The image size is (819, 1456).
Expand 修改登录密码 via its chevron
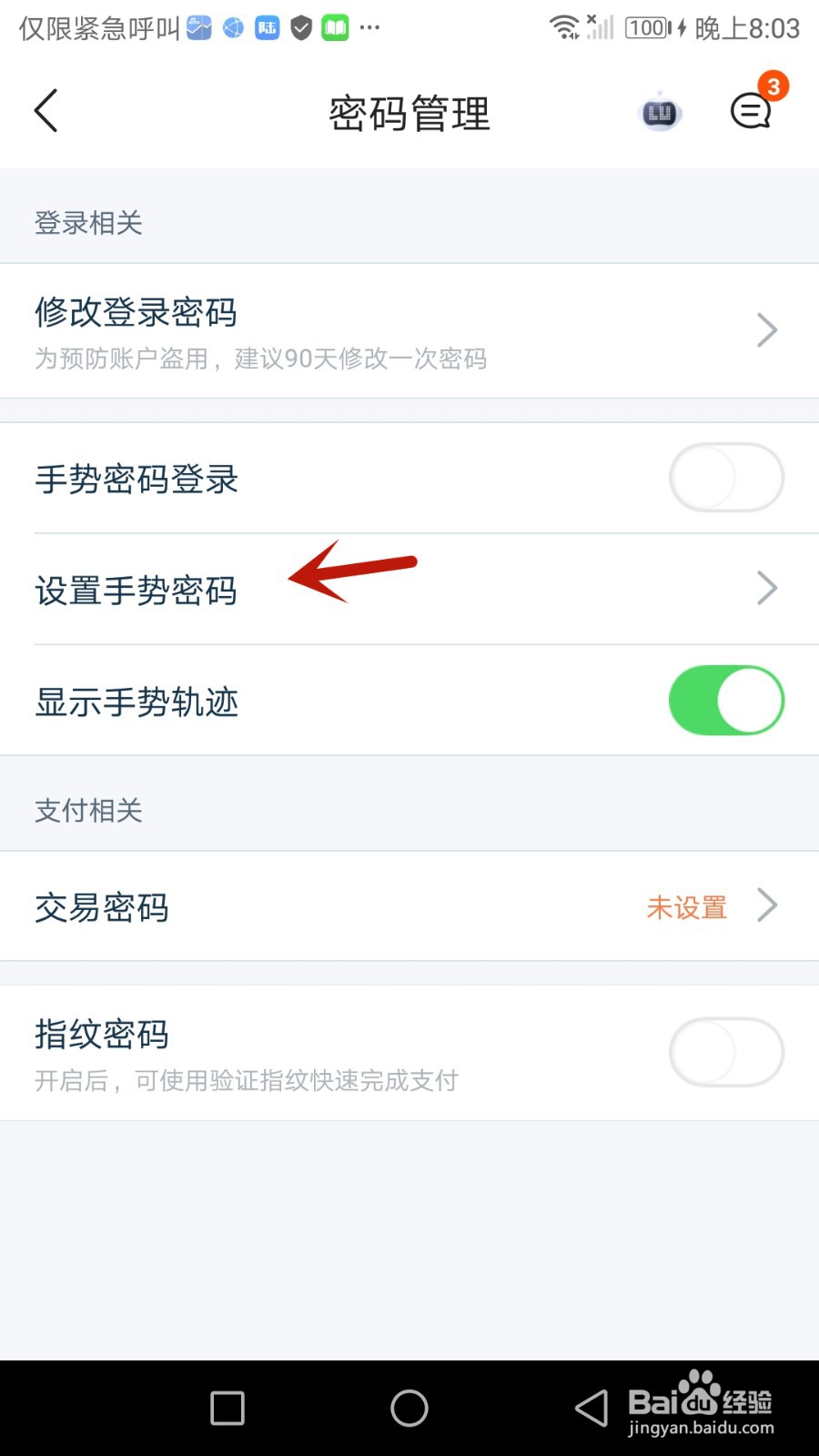pyautogui.click(x=767, y=329)
